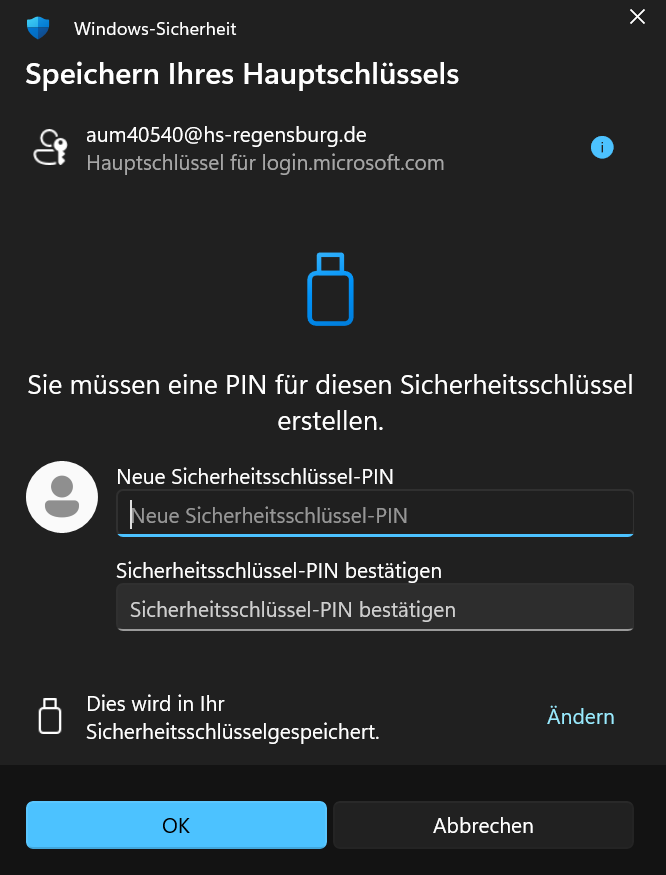Confirm with the OK button
Screen dimensions: 666x875
tap(176, 825)
